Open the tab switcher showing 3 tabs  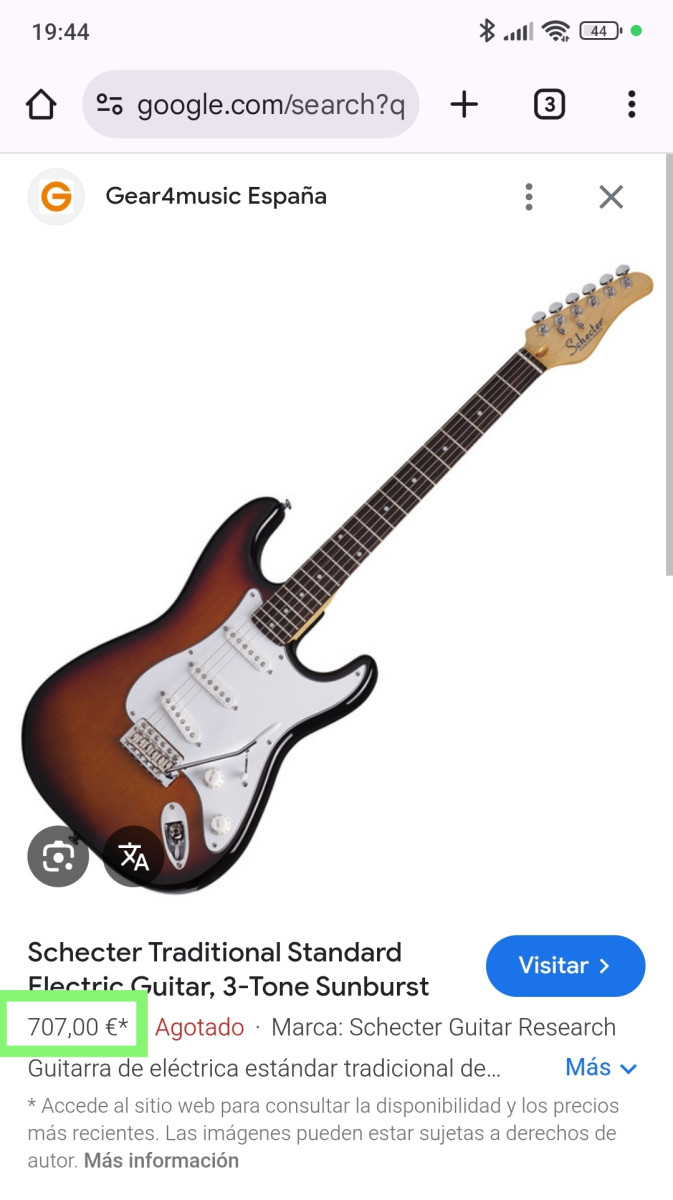click(x=549, y=104)
